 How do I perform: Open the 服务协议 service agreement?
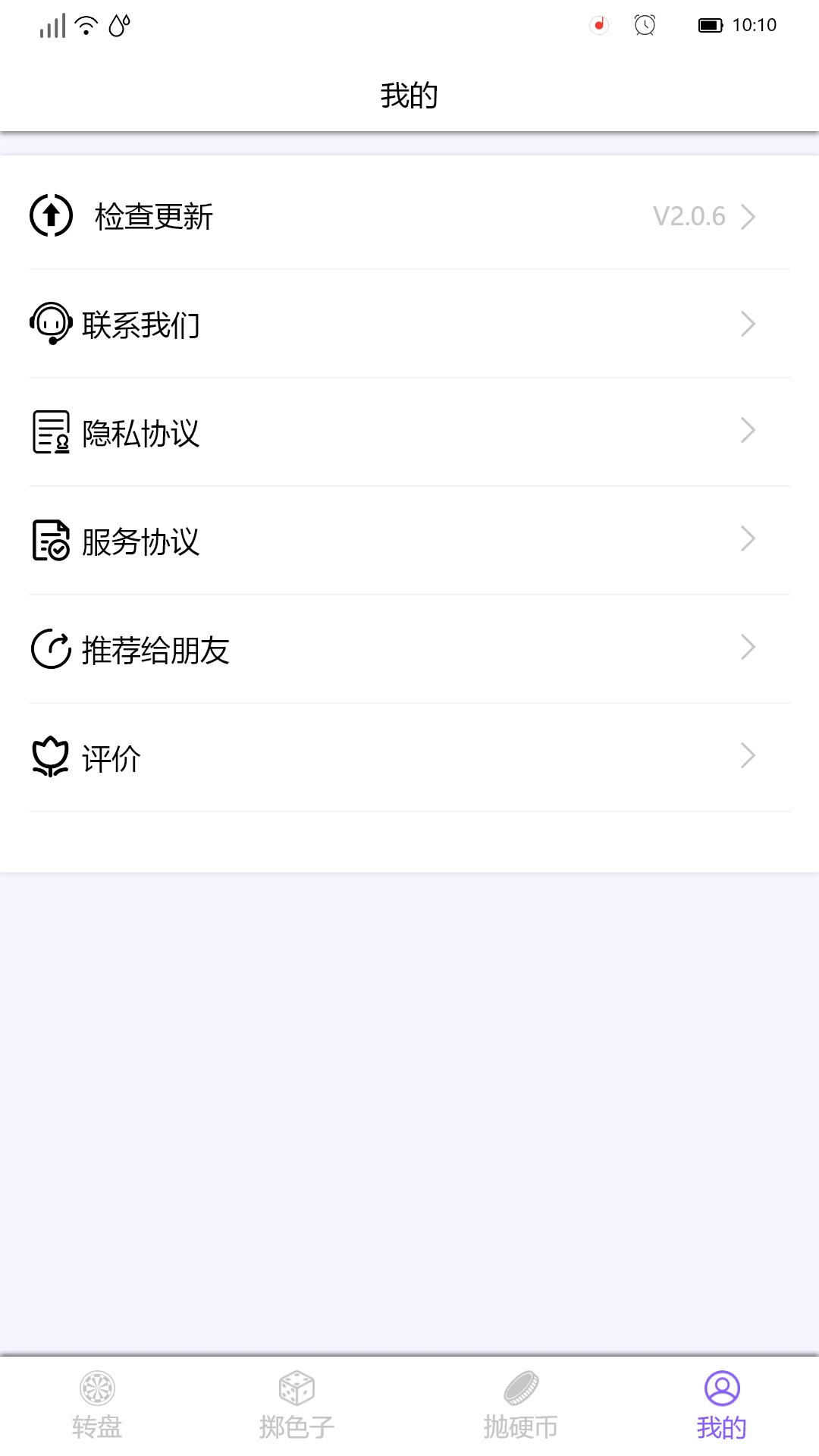pos(409,541)
